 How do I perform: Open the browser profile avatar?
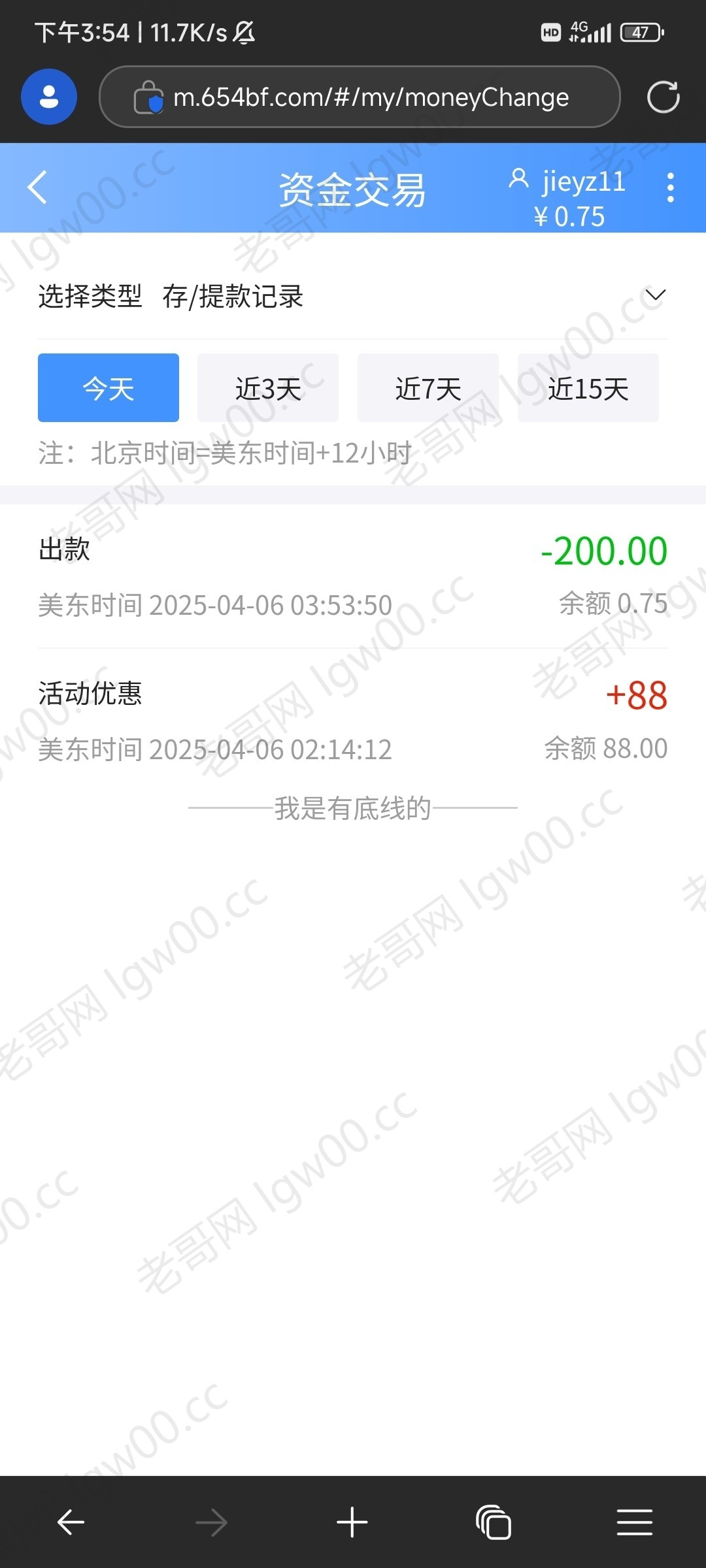pos(49,97)
